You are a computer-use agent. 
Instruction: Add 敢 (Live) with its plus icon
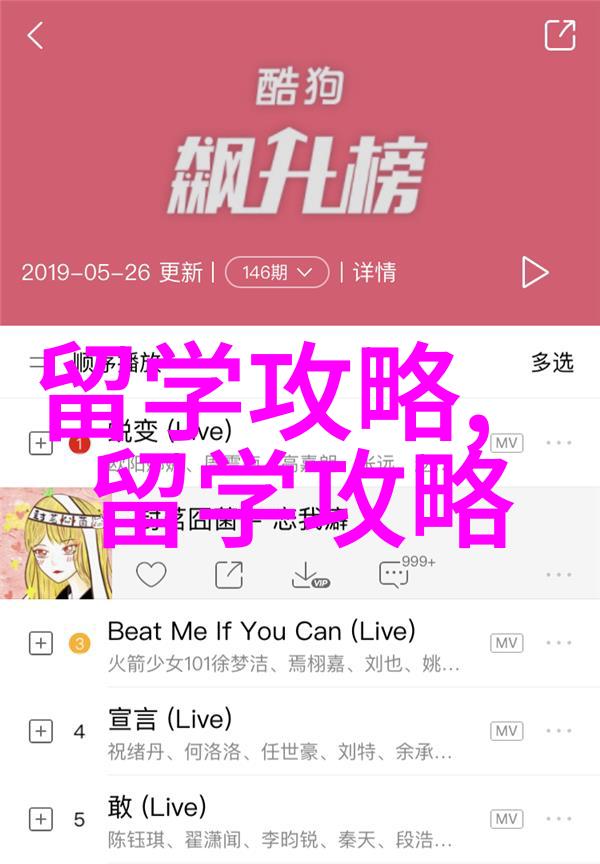40,819
